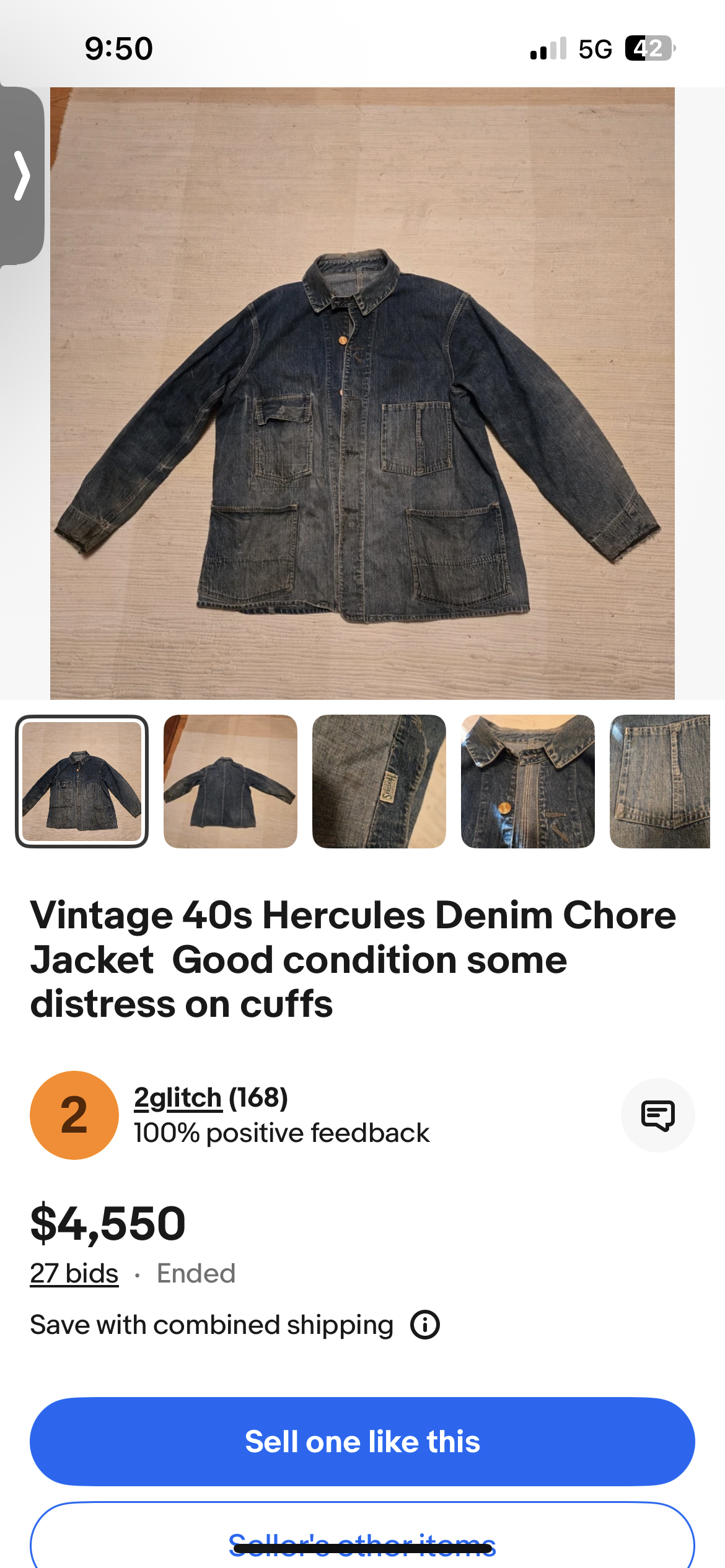Screen dimensions: 725x1568
Task: Tap the seller's orange avatar
Action: [x=74, y=1115]
